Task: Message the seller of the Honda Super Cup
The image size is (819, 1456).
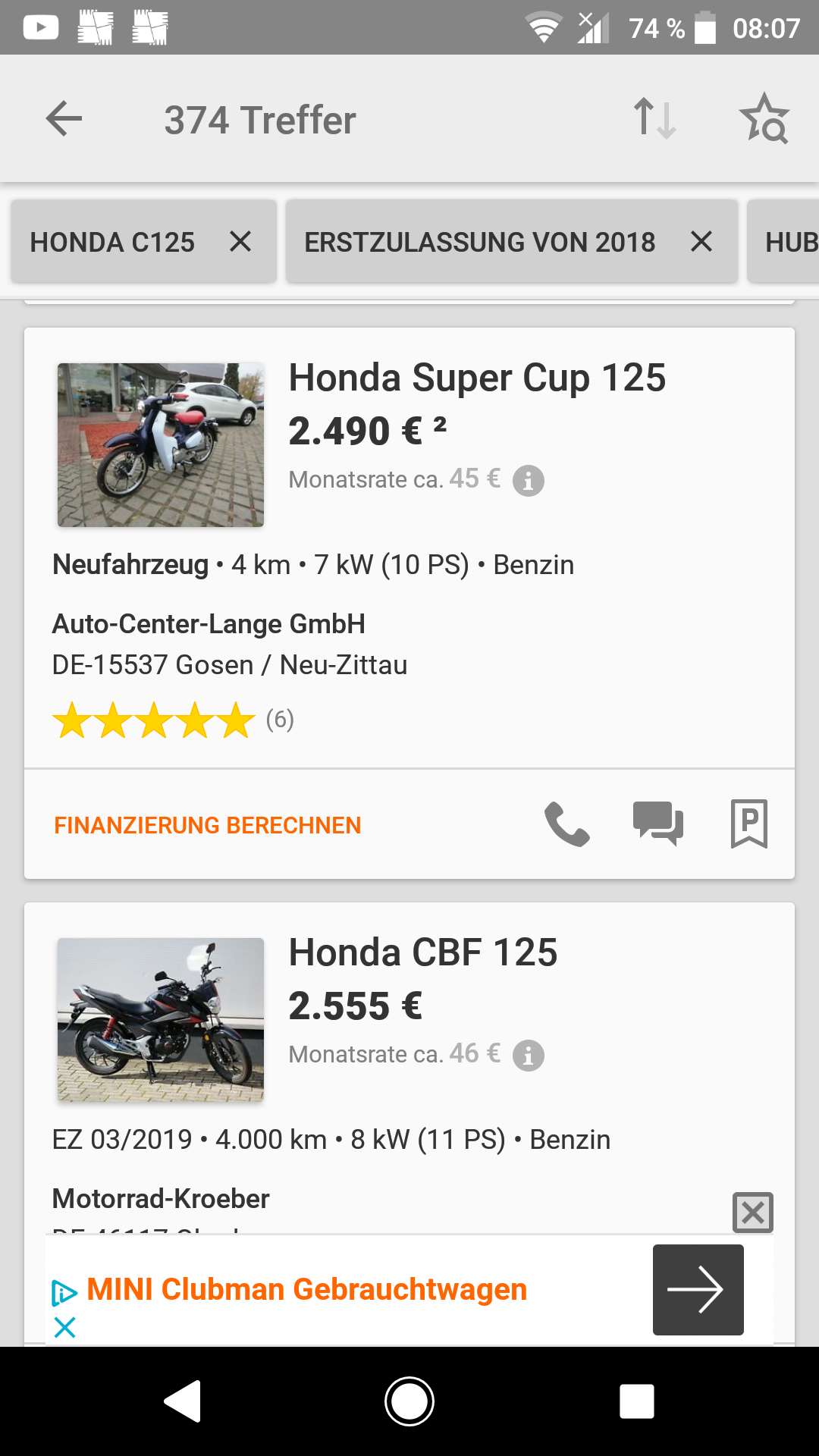Action: coord(658,824)
